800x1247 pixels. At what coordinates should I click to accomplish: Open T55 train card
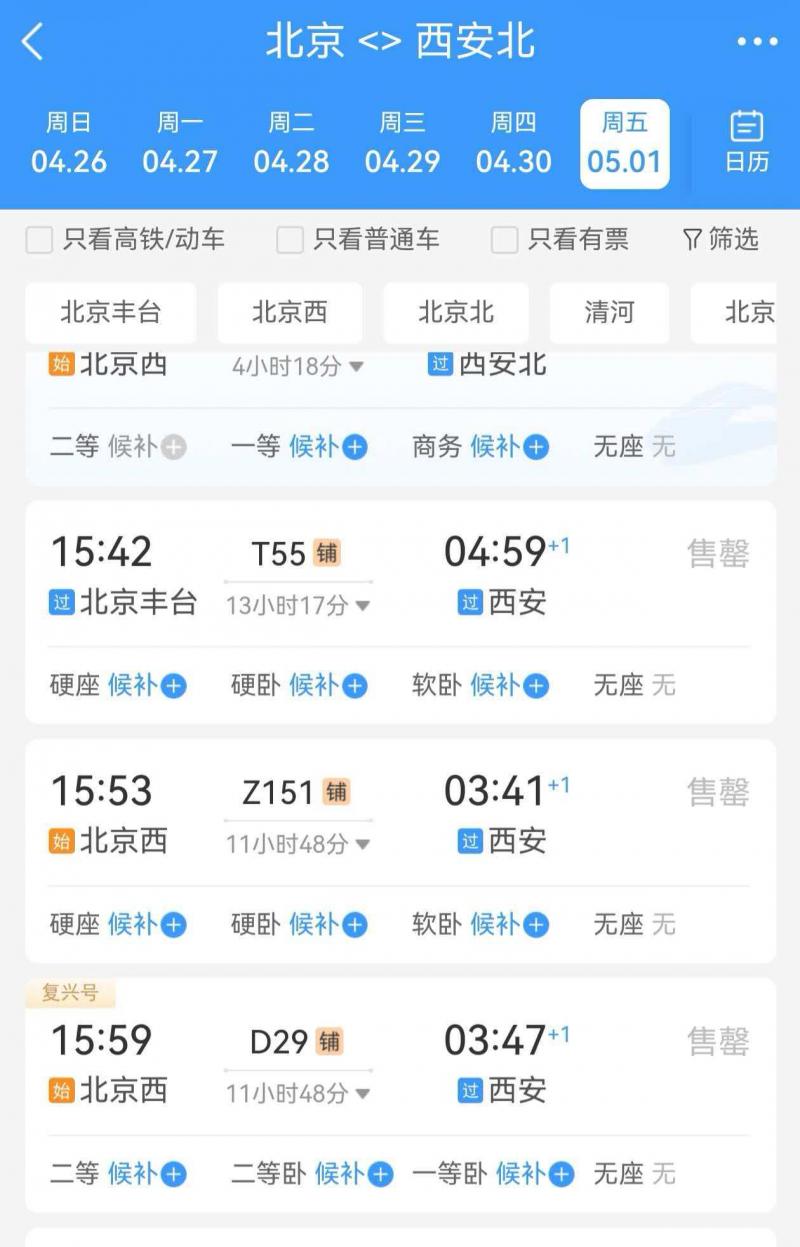pos(400,575)
